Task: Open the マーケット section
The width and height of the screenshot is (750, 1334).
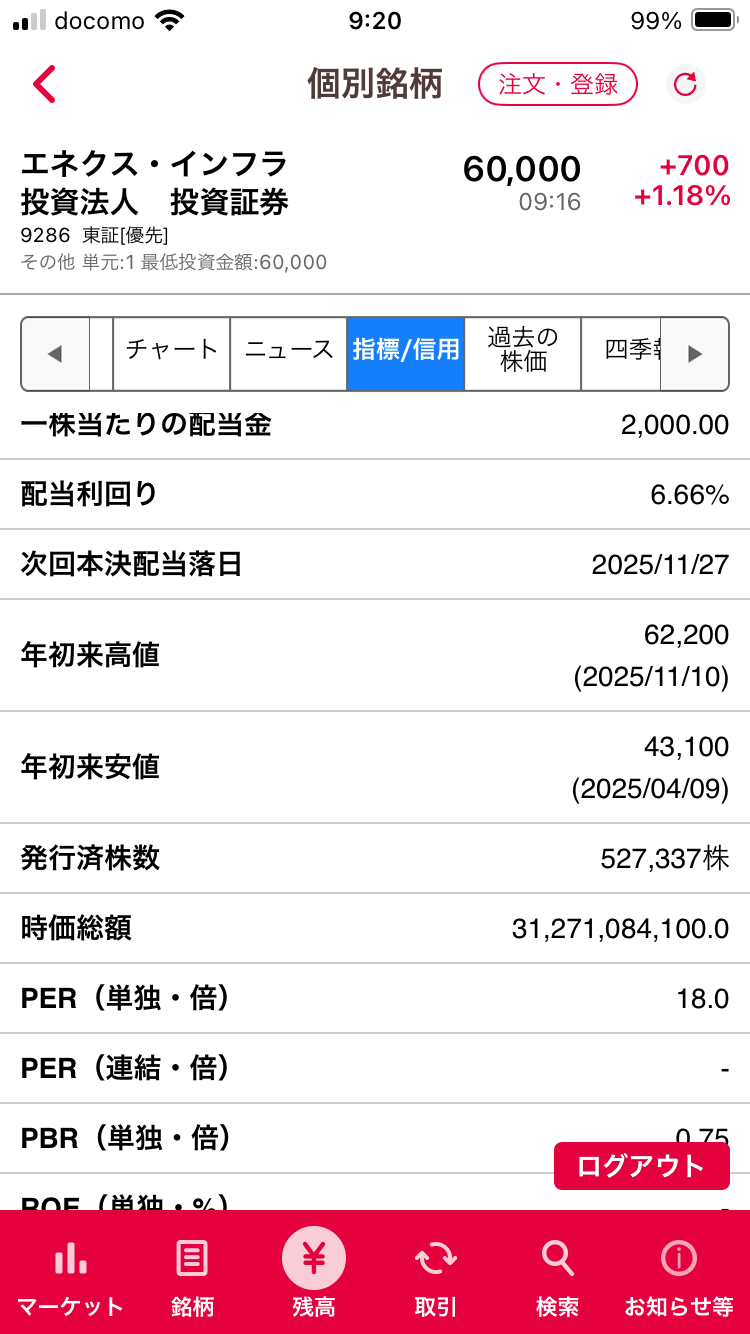Action: (x=70, y=1275)
